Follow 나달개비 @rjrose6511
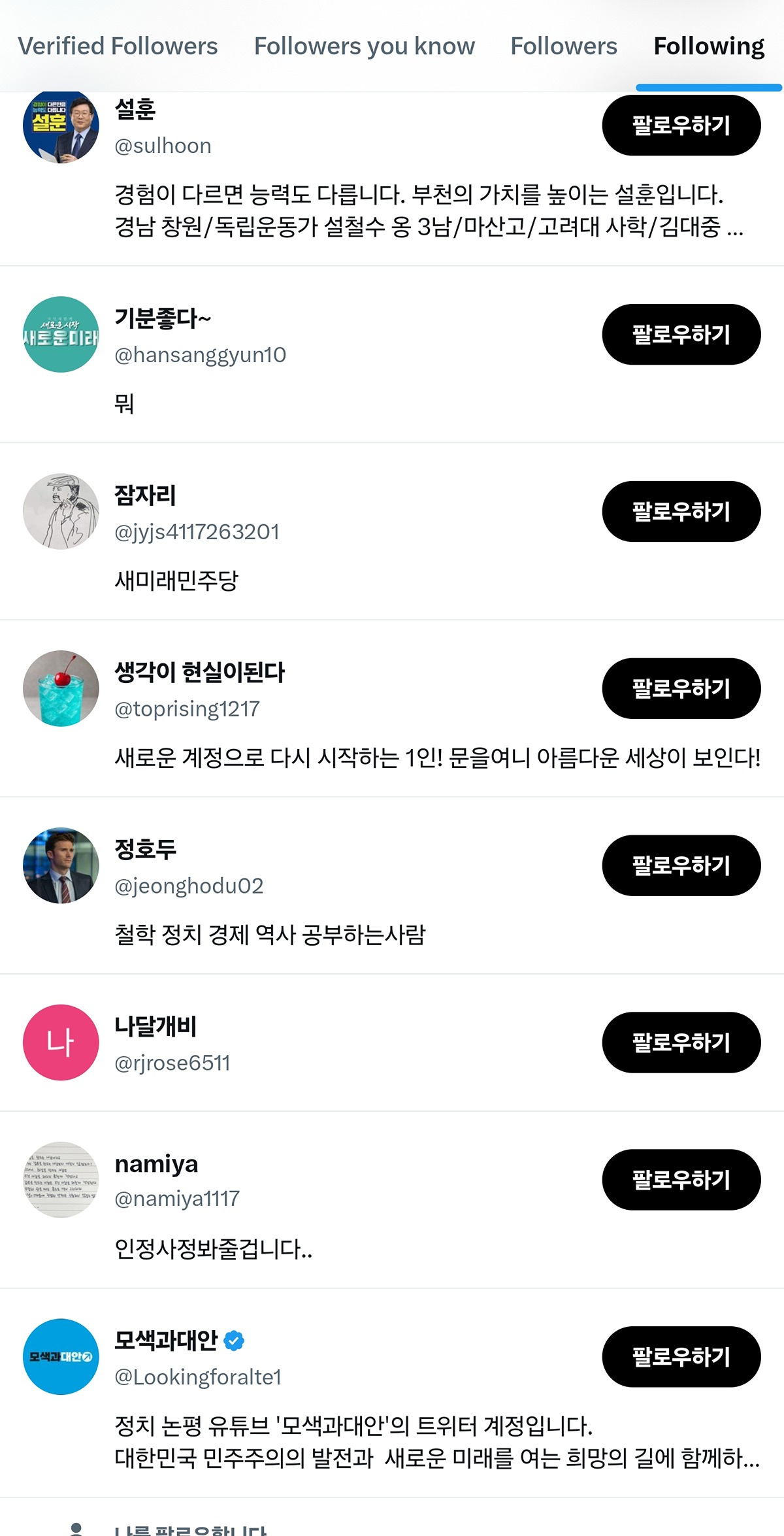Screen dimensions: 784x1536 click(681, 1043)
